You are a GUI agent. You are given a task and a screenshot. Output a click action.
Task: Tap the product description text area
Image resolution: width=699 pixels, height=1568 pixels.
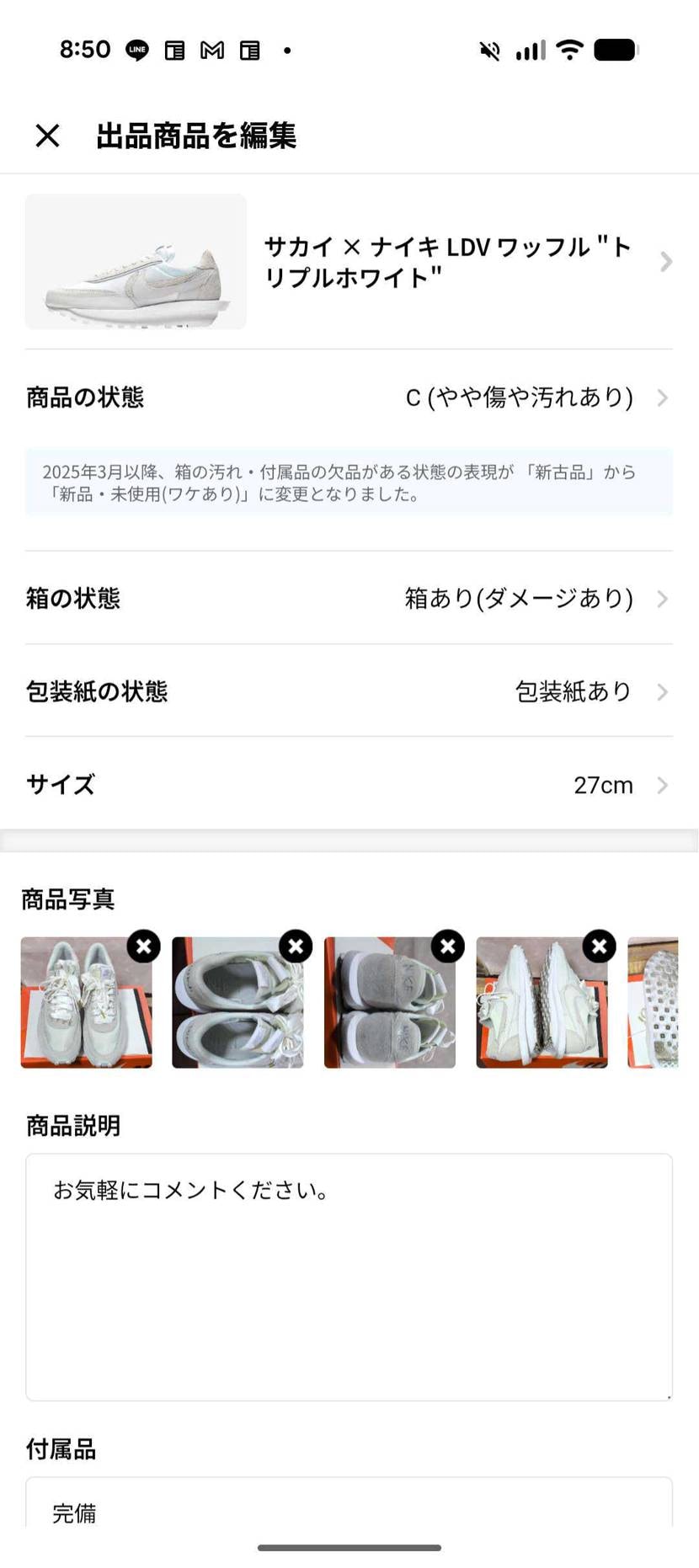click(349, 1272)
